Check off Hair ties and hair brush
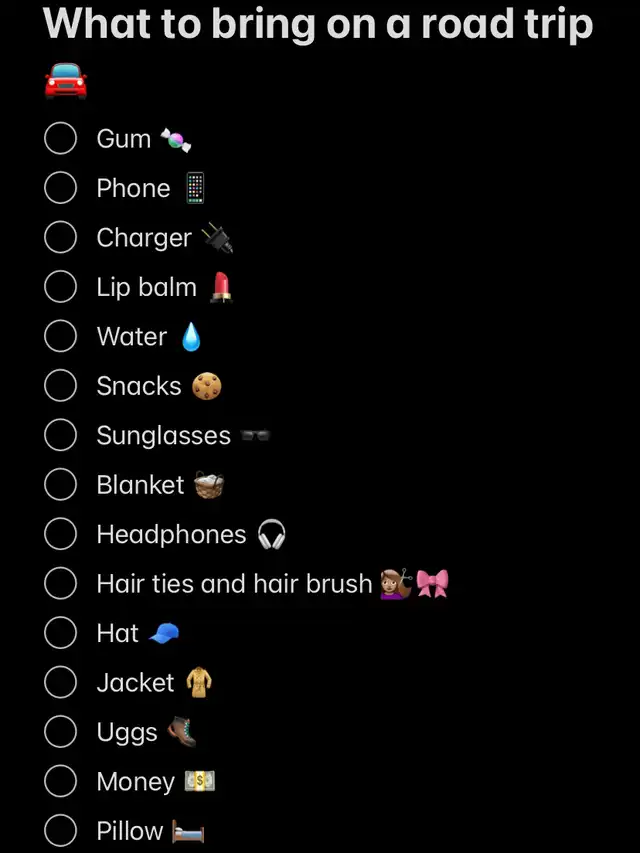Screen dimensions: 640x853 pyautogui.click(x=61, y=583)
